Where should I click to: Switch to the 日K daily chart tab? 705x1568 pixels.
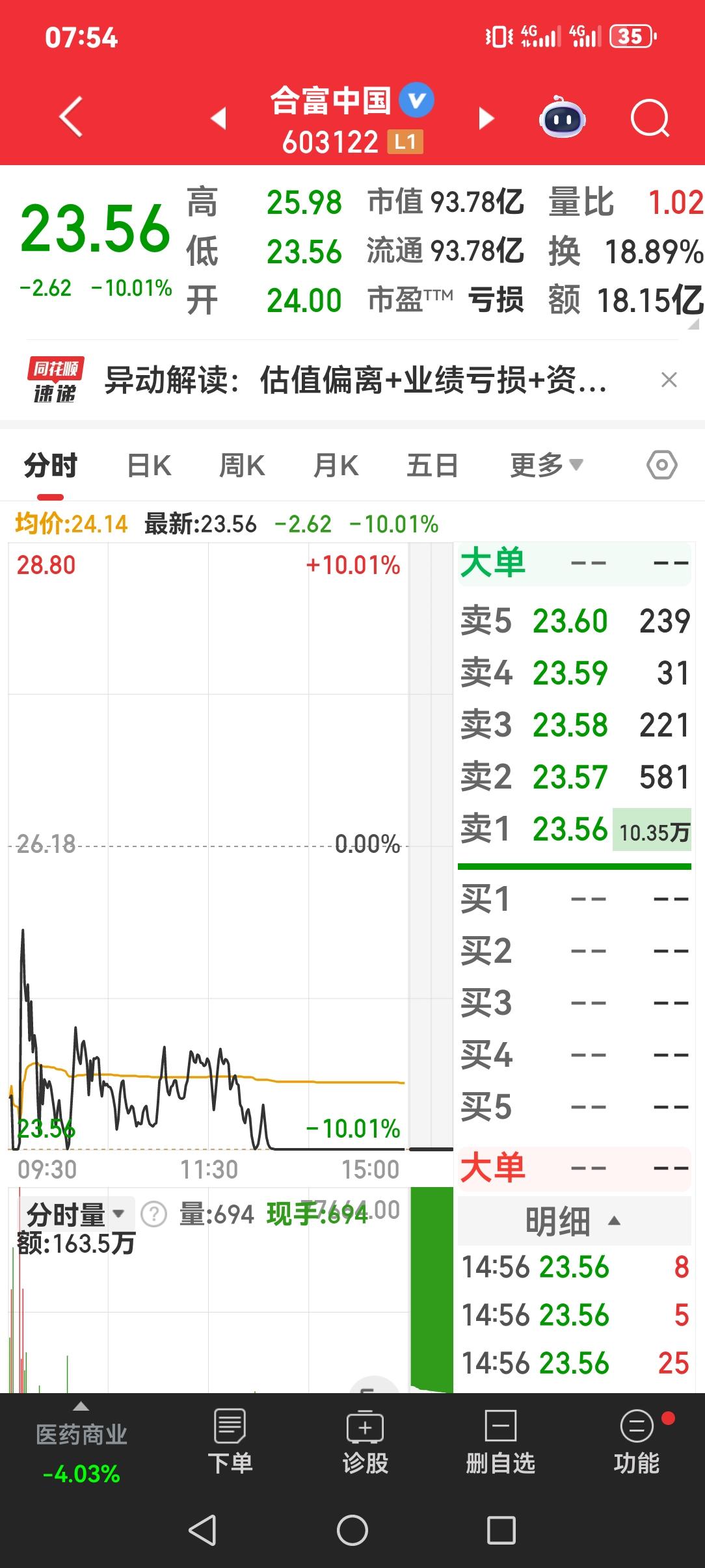pyautogui.click(x=150, y=465)
